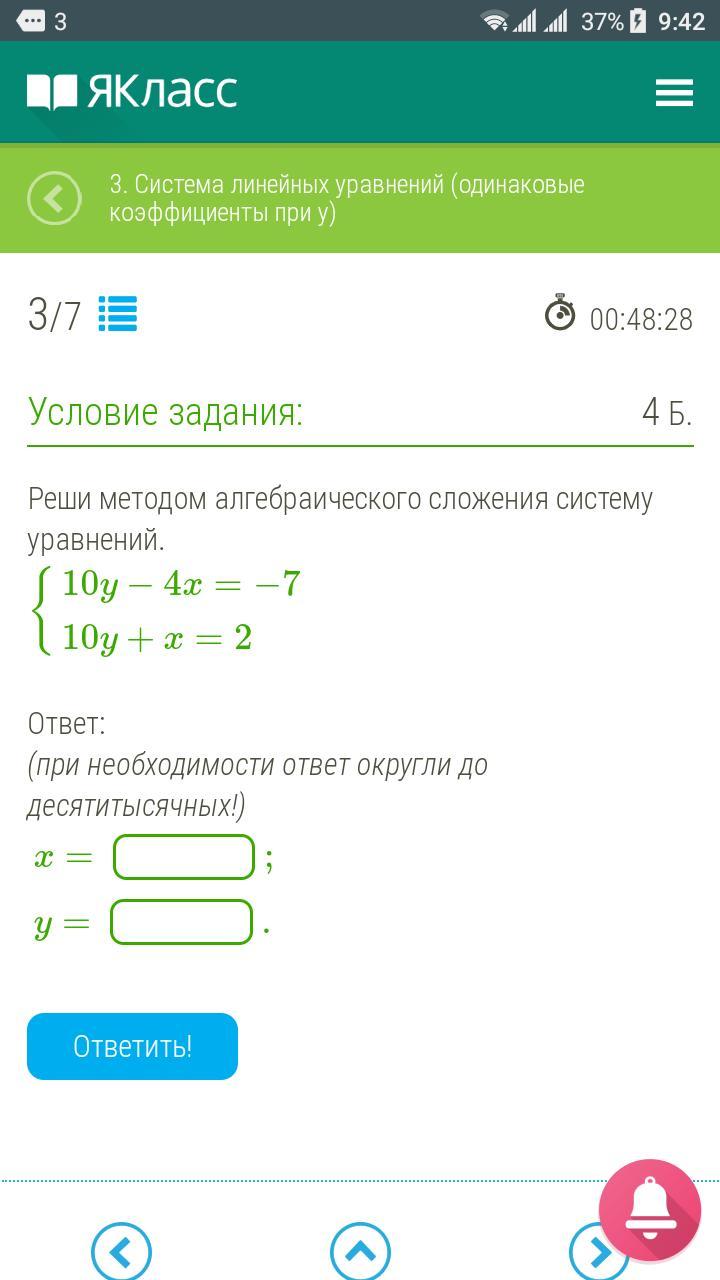Submit with the Ответить! button
720x1280 pixels.
132,1047
